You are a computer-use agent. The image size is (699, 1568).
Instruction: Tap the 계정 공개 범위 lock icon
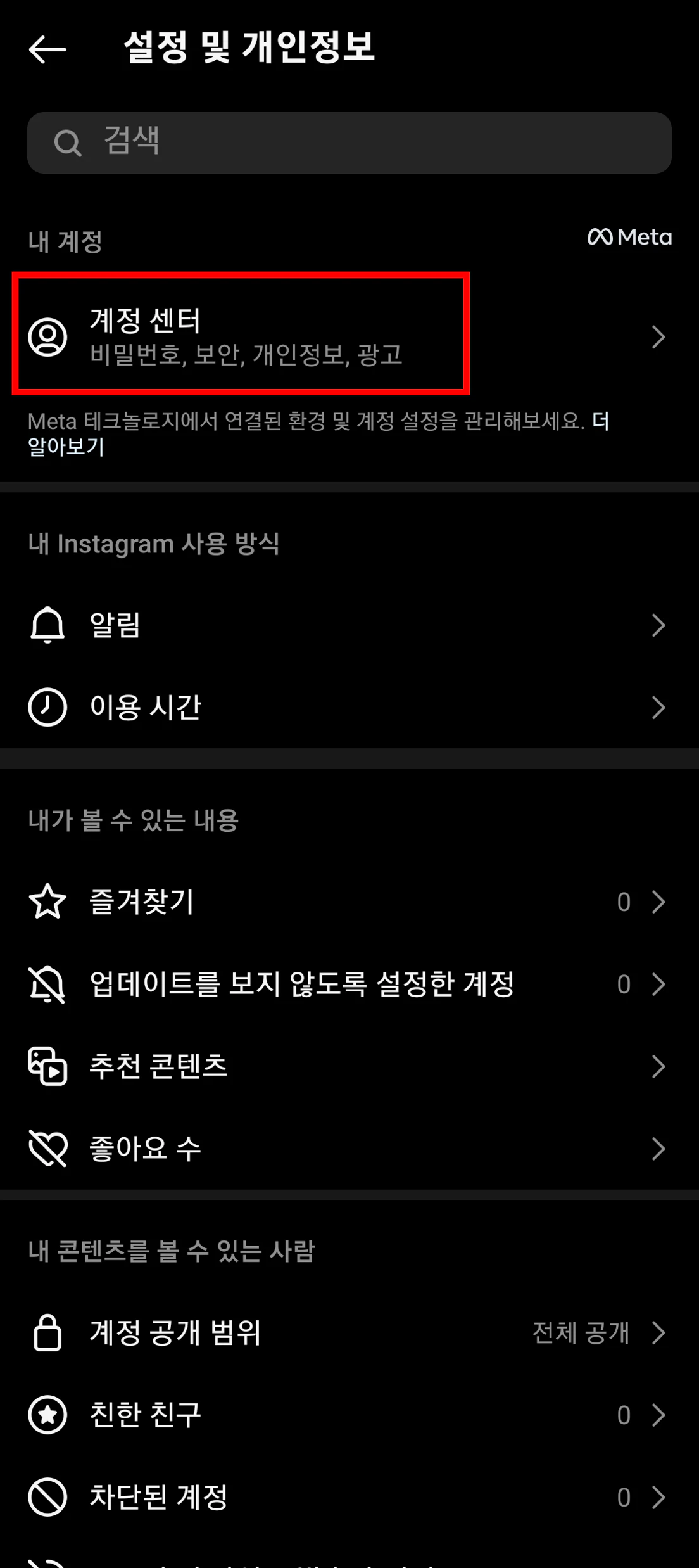[x=47, y=1332]
